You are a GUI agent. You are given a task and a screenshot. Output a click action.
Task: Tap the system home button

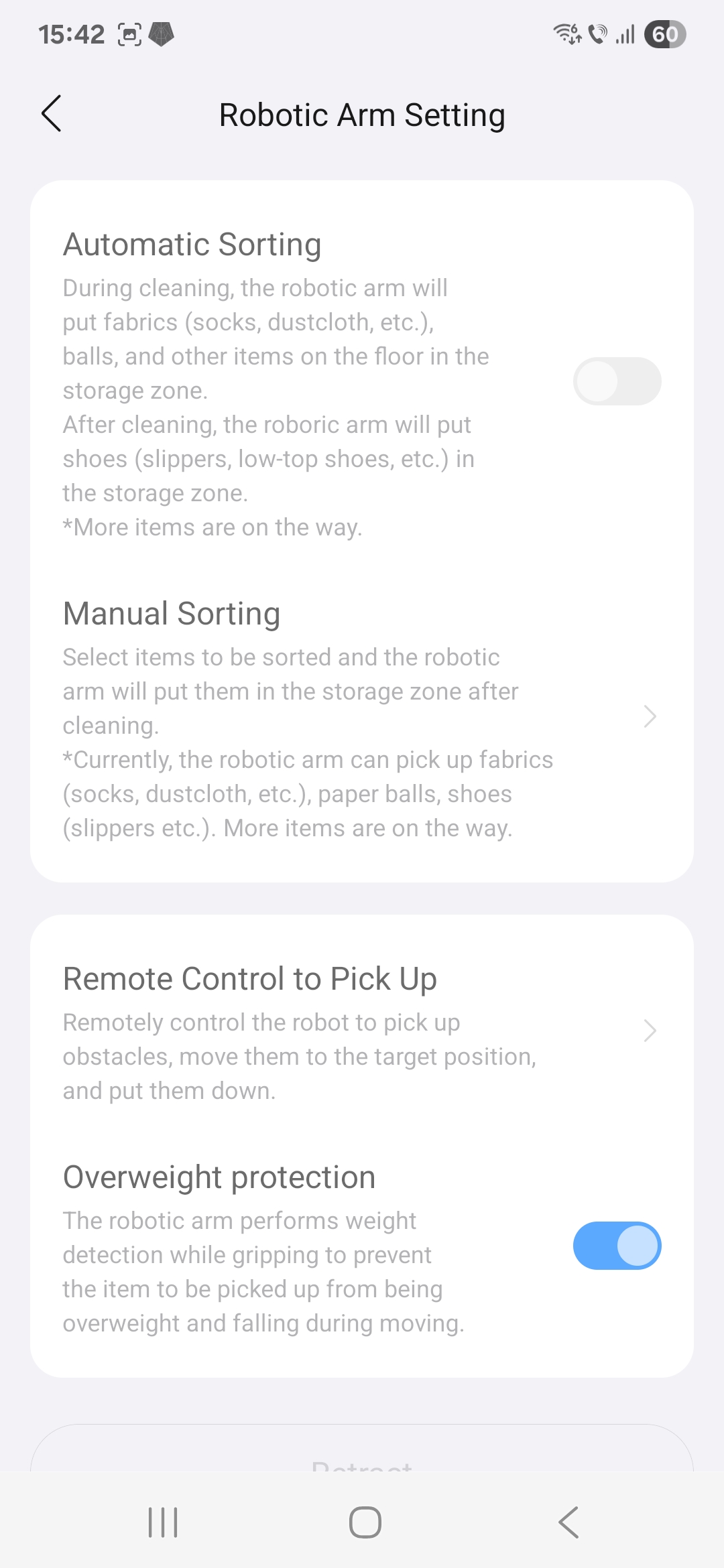pos(365,1522)
